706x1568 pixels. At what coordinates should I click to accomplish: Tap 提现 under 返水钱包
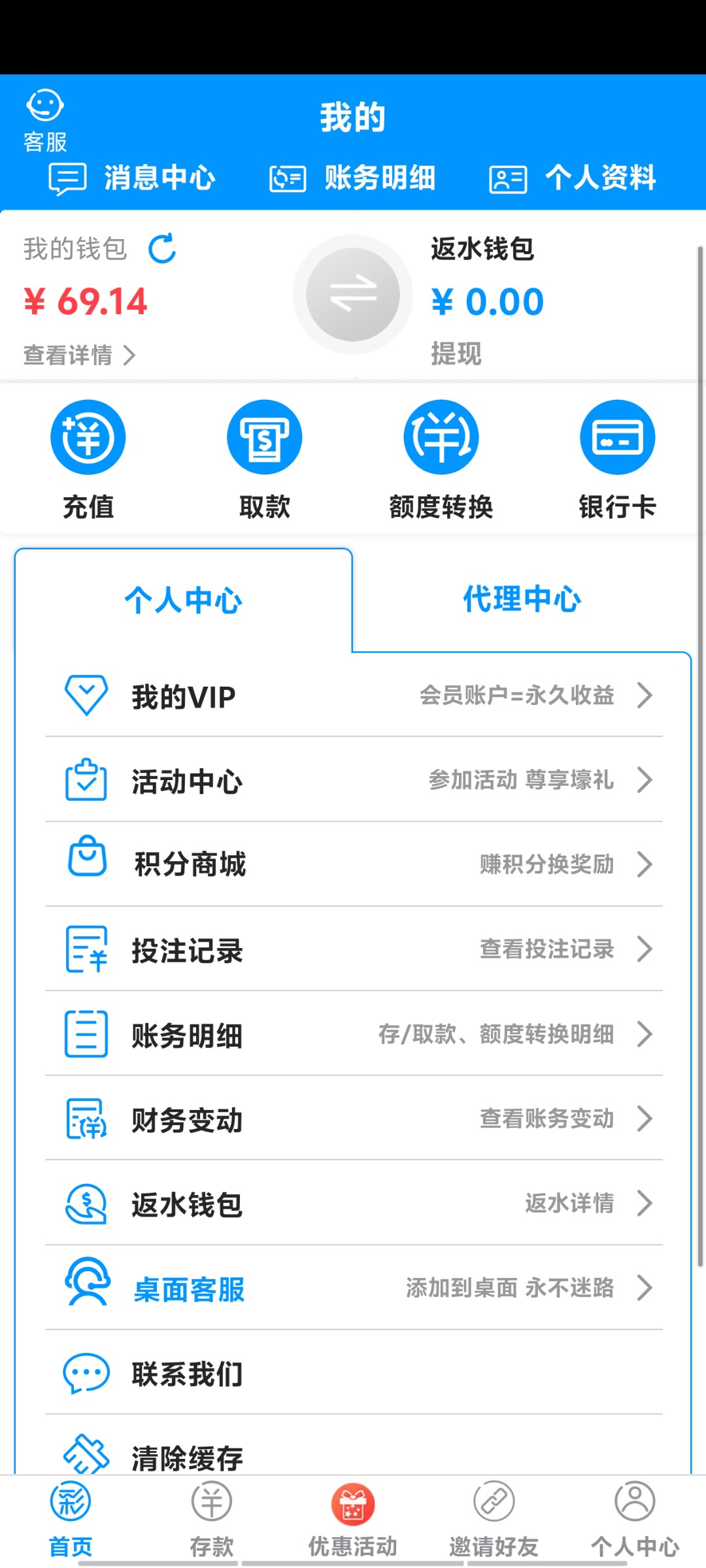tap(456, 353)
